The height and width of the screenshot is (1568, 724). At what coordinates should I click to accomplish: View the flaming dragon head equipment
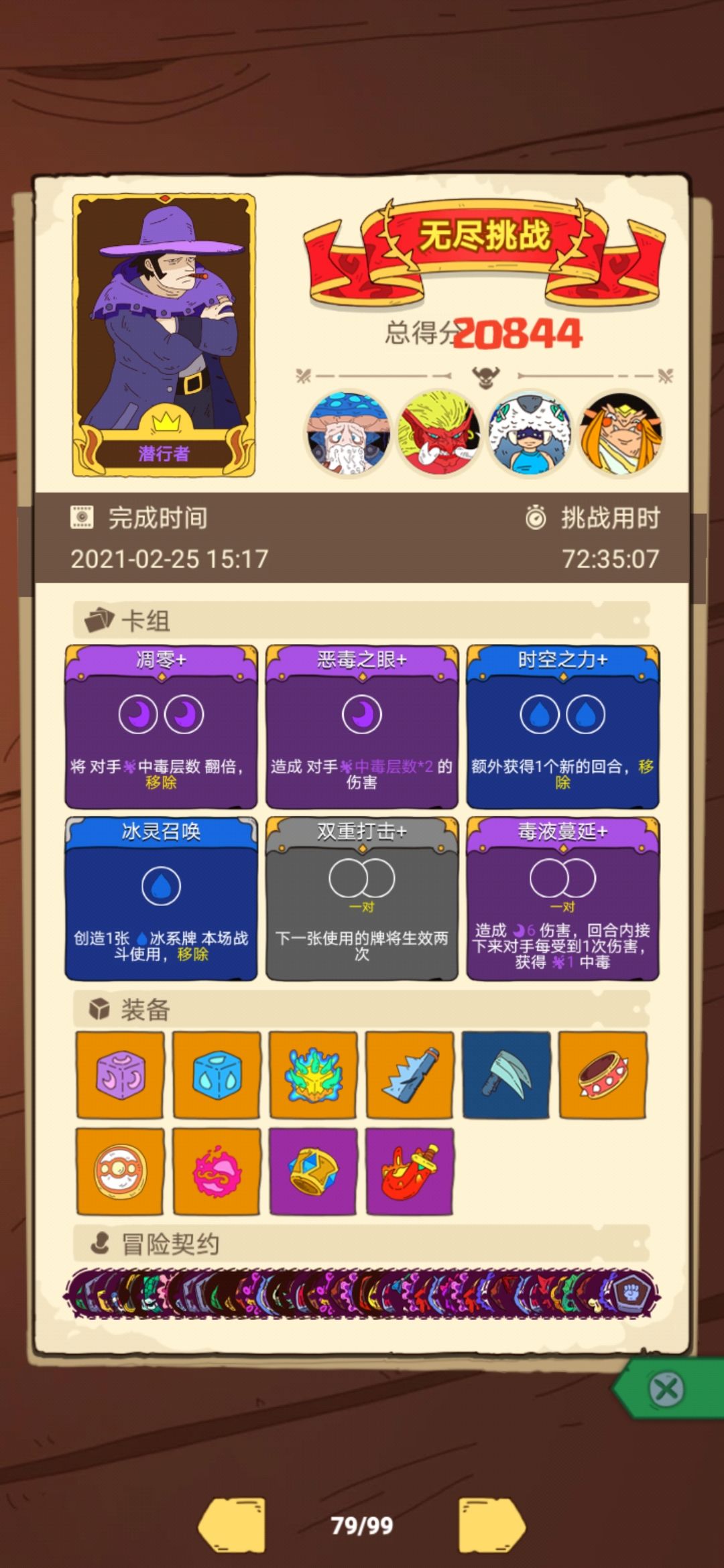[313, 1075]
